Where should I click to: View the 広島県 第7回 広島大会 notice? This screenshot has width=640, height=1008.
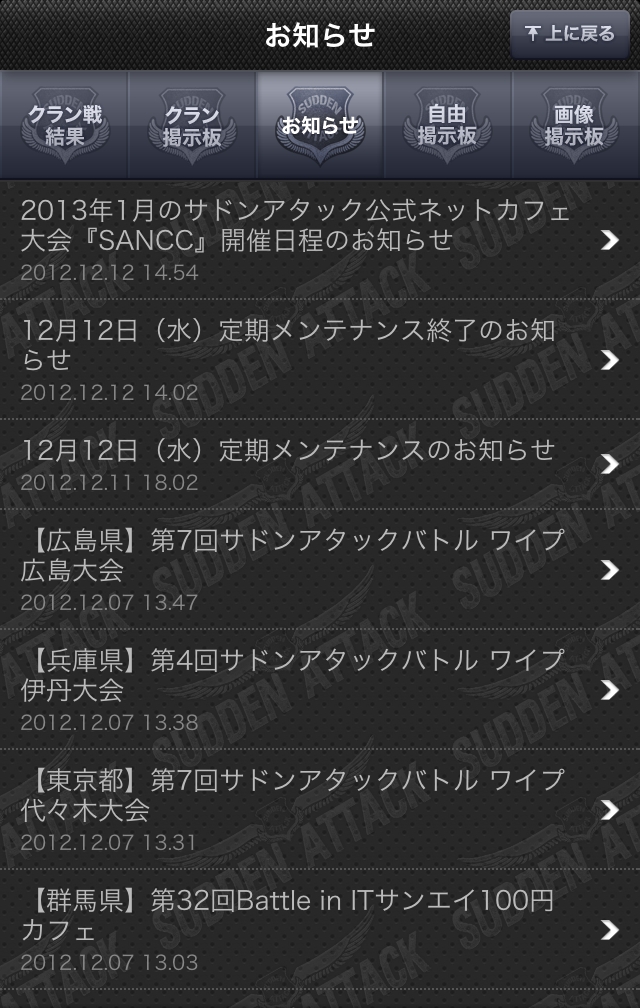coord(320,569)
